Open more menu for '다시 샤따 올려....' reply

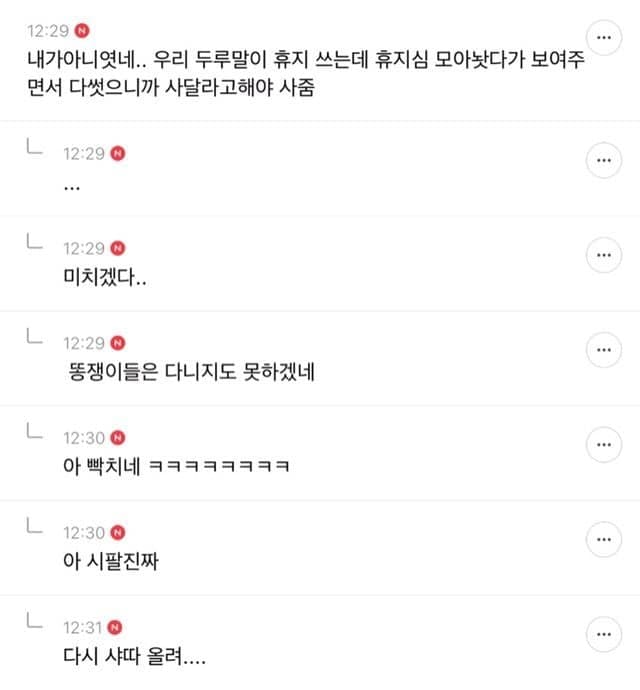(603, 634)
